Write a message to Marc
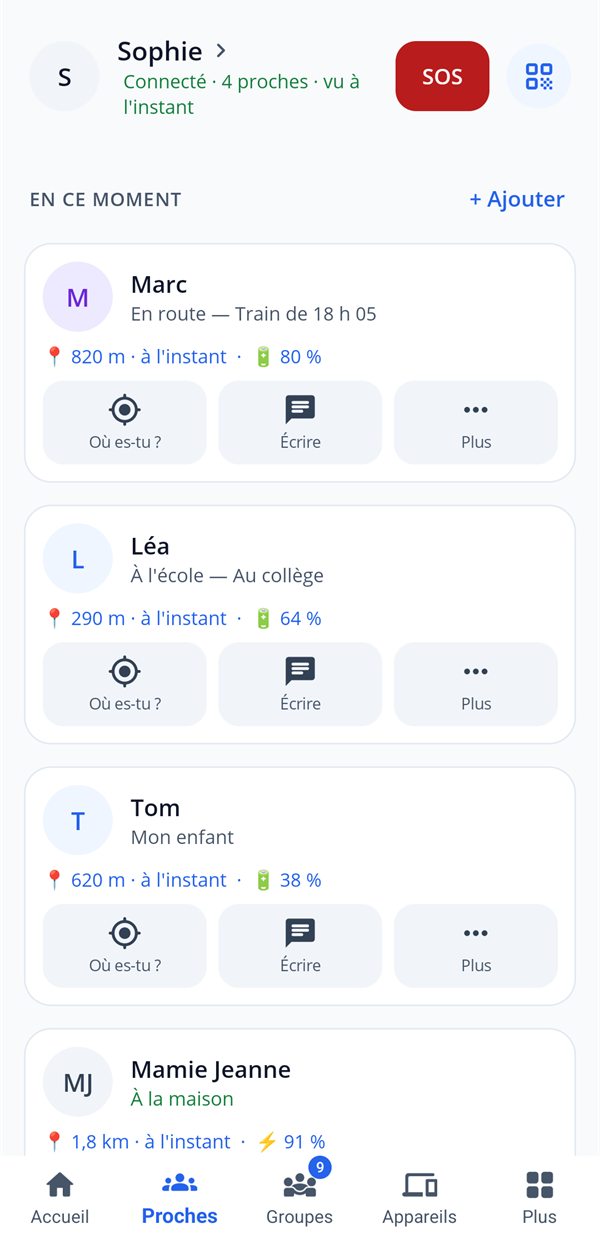 300,422
